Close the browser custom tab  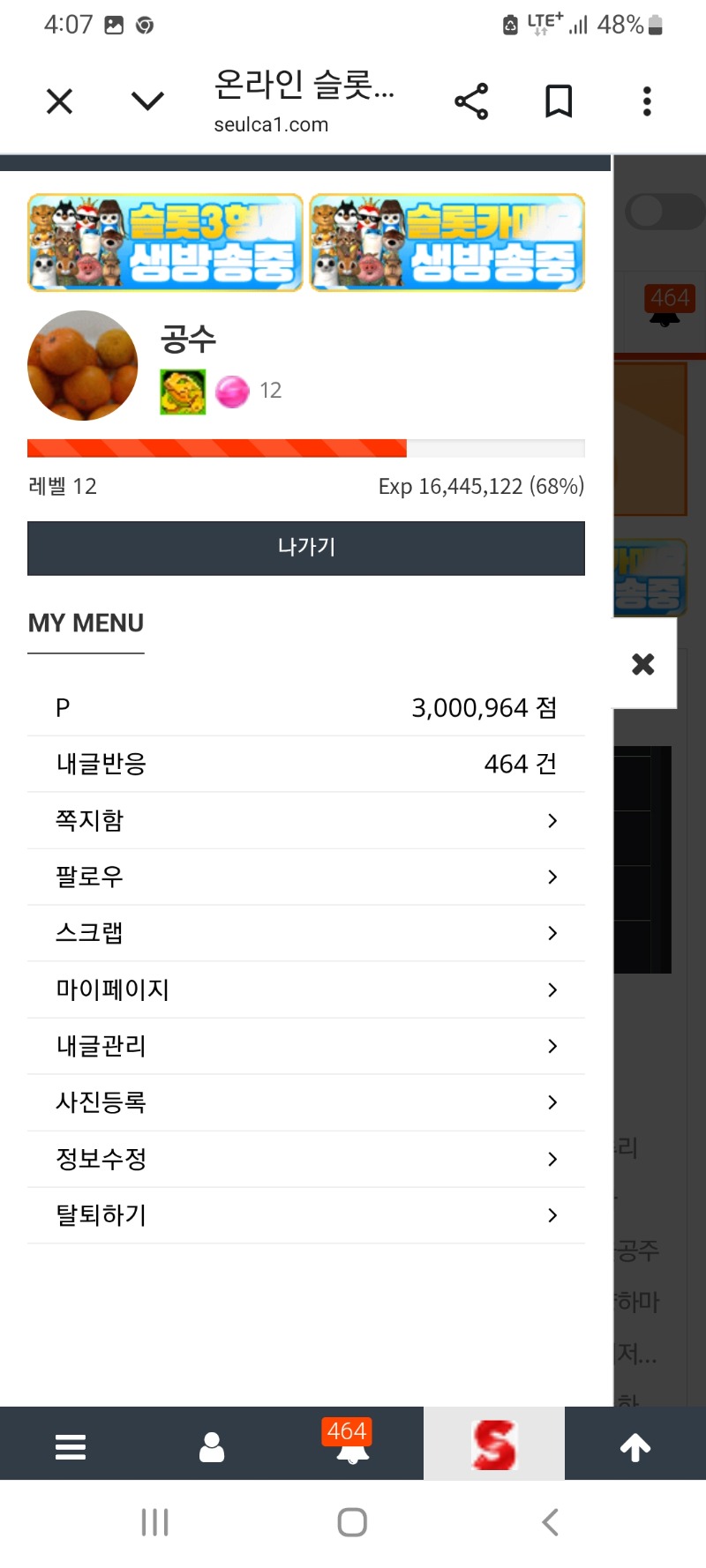59,101
